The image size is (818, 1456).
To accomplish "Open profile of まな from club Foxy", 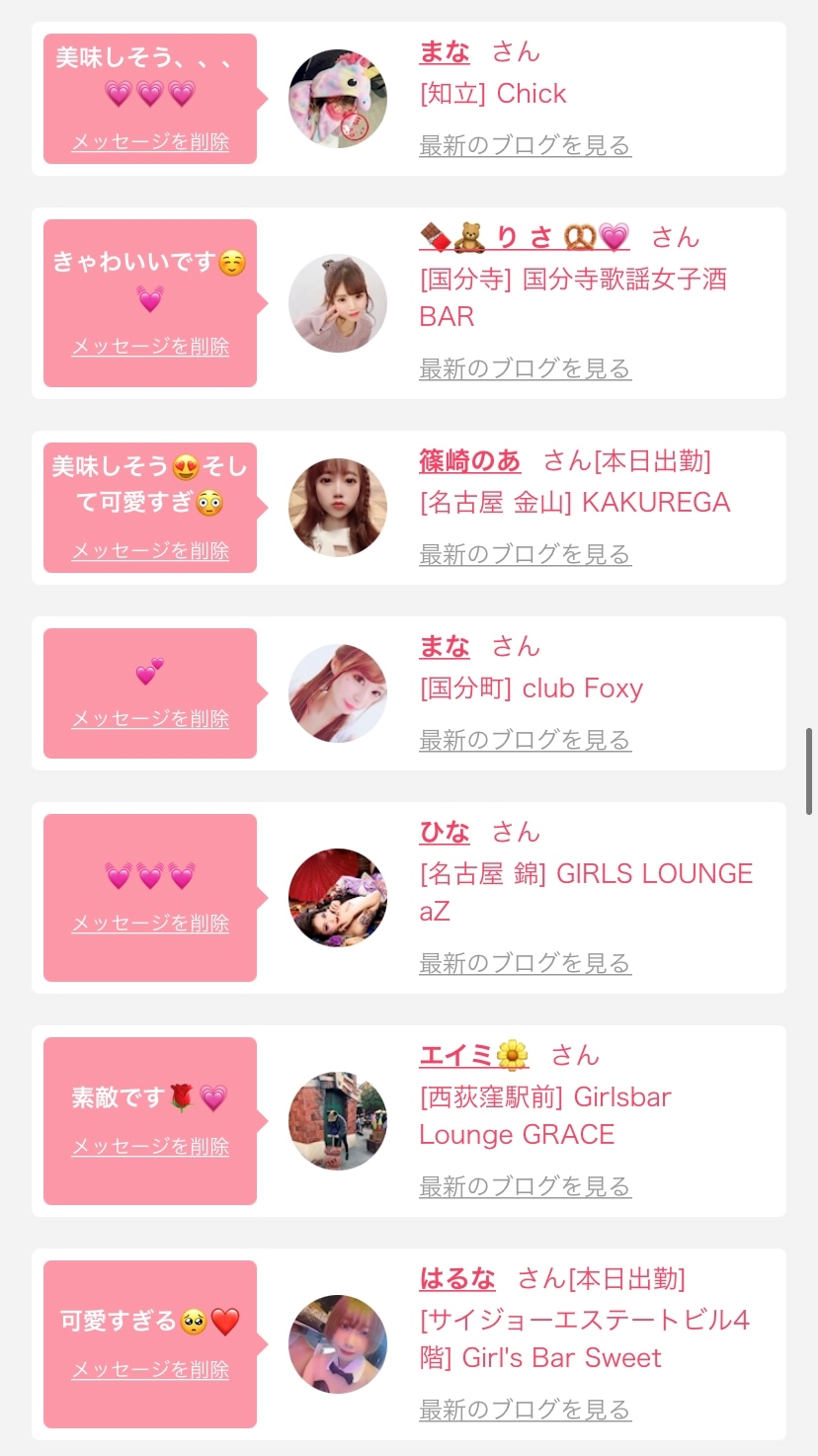I will click(x=445, y=646).
